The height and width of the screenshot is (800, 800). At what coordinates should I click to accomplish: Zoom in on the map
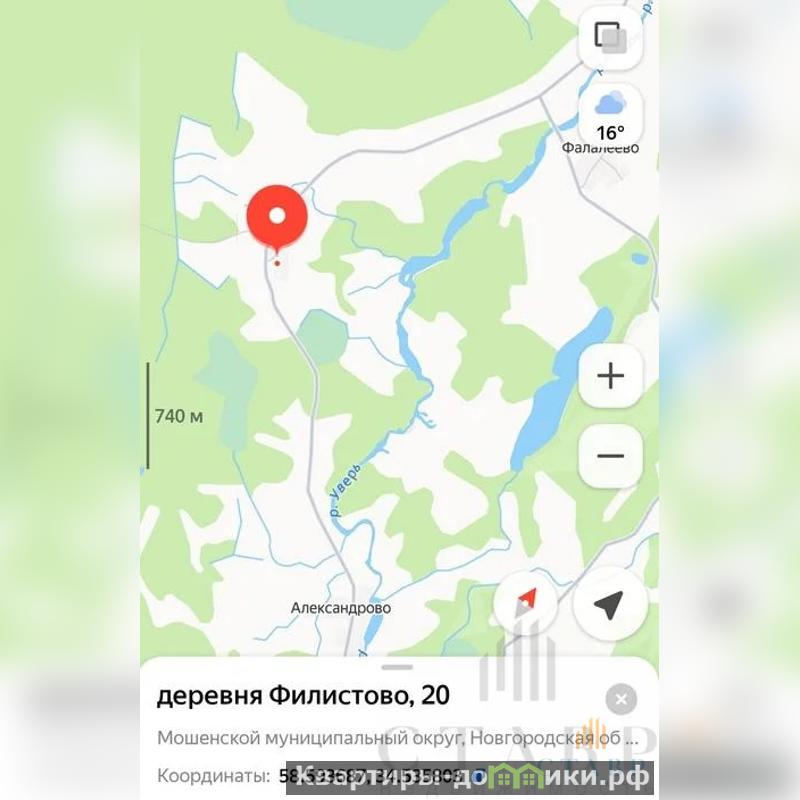(x=610, y=376)
